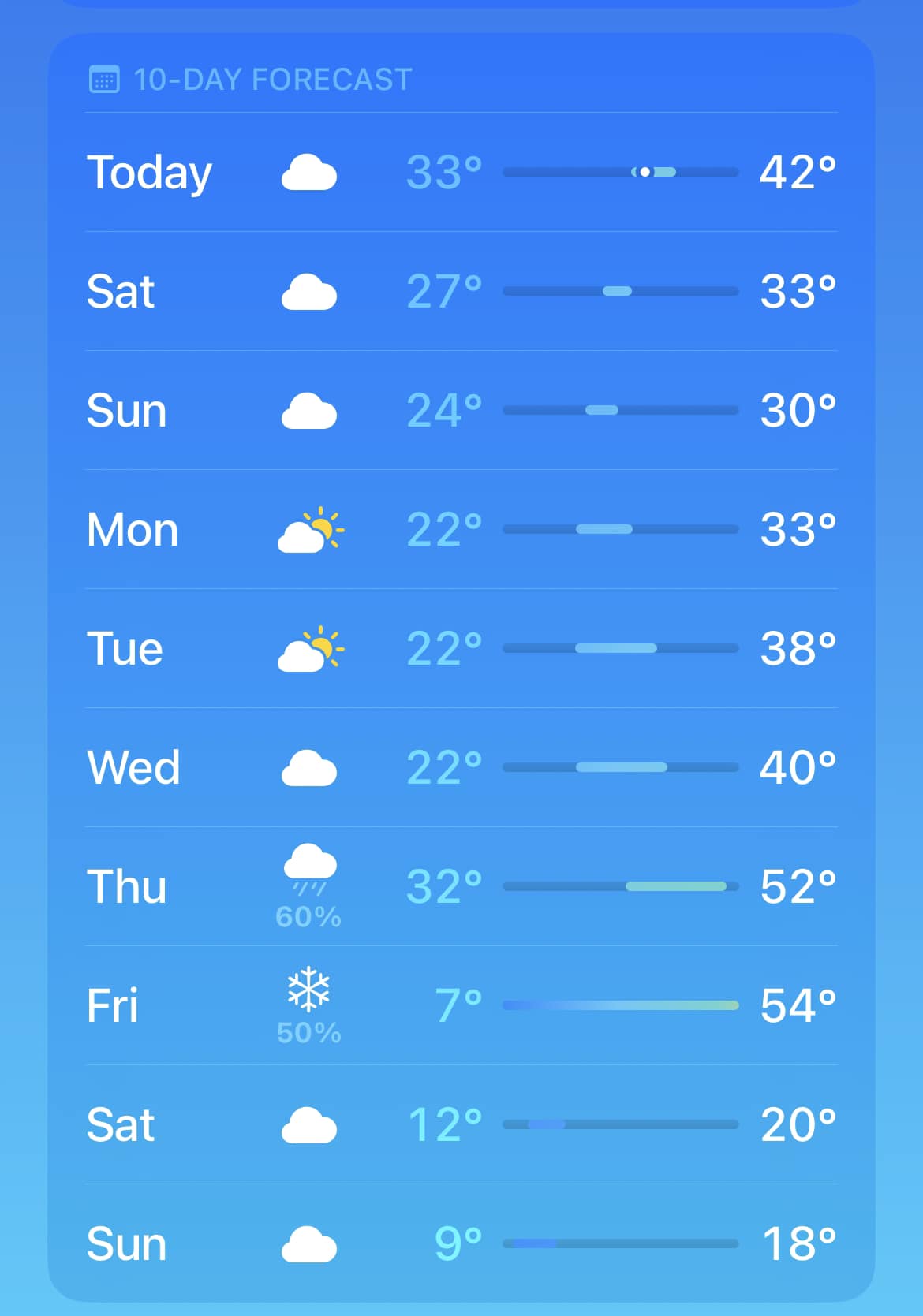Screen dimensions: 923x1316
Task: Open Today's forecast details
Action: [x=461, y=172]
